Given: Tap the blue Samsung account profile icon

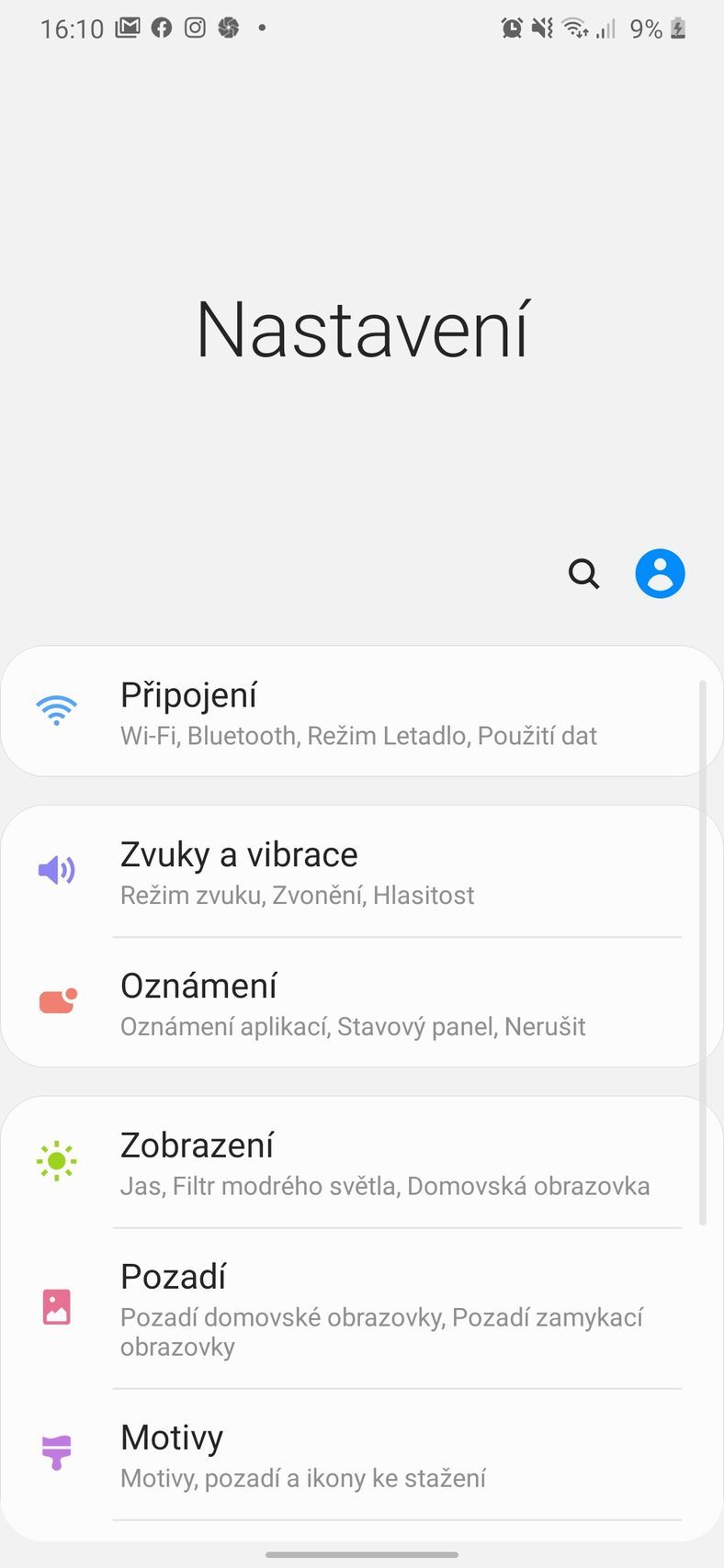Looking at the screenshot, I should click(x=660, y=573).
